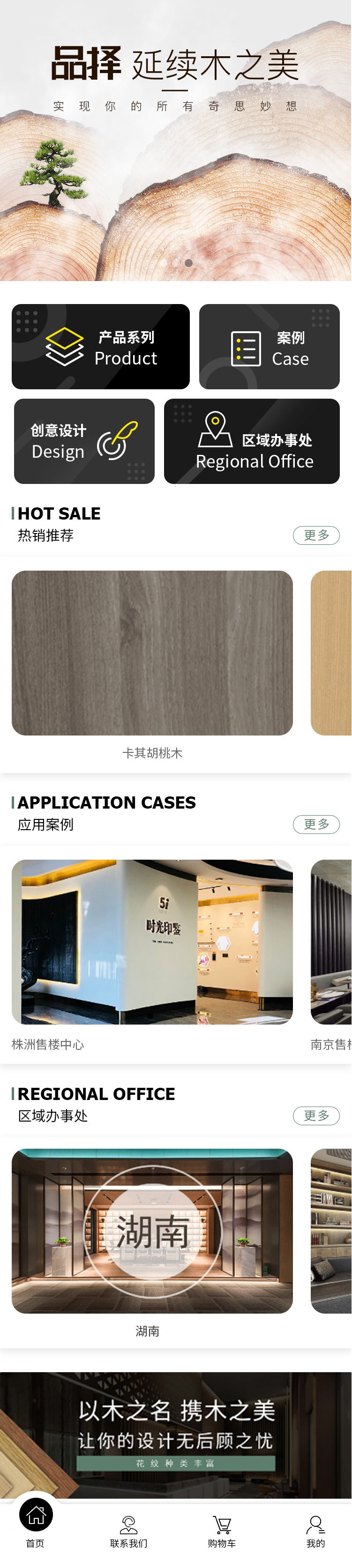The image size is (352, 1568).
Task: Open 区域办事处 Regional Office section
Action: click(252, 441)
